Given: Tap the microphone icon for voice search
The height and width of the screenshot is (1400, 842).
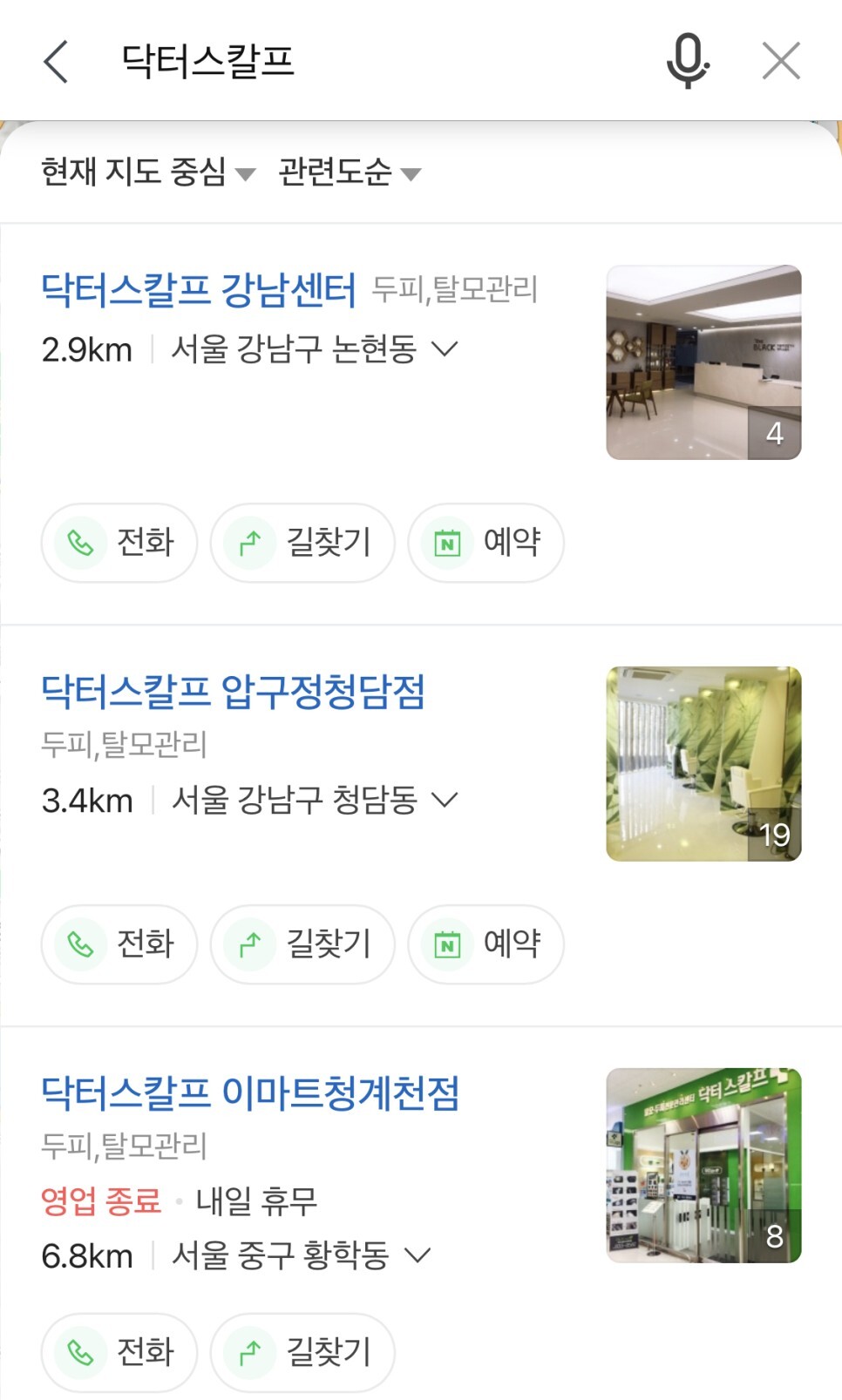Looking at the screenshot, I should pyautogui.click(x=688, y=59).
